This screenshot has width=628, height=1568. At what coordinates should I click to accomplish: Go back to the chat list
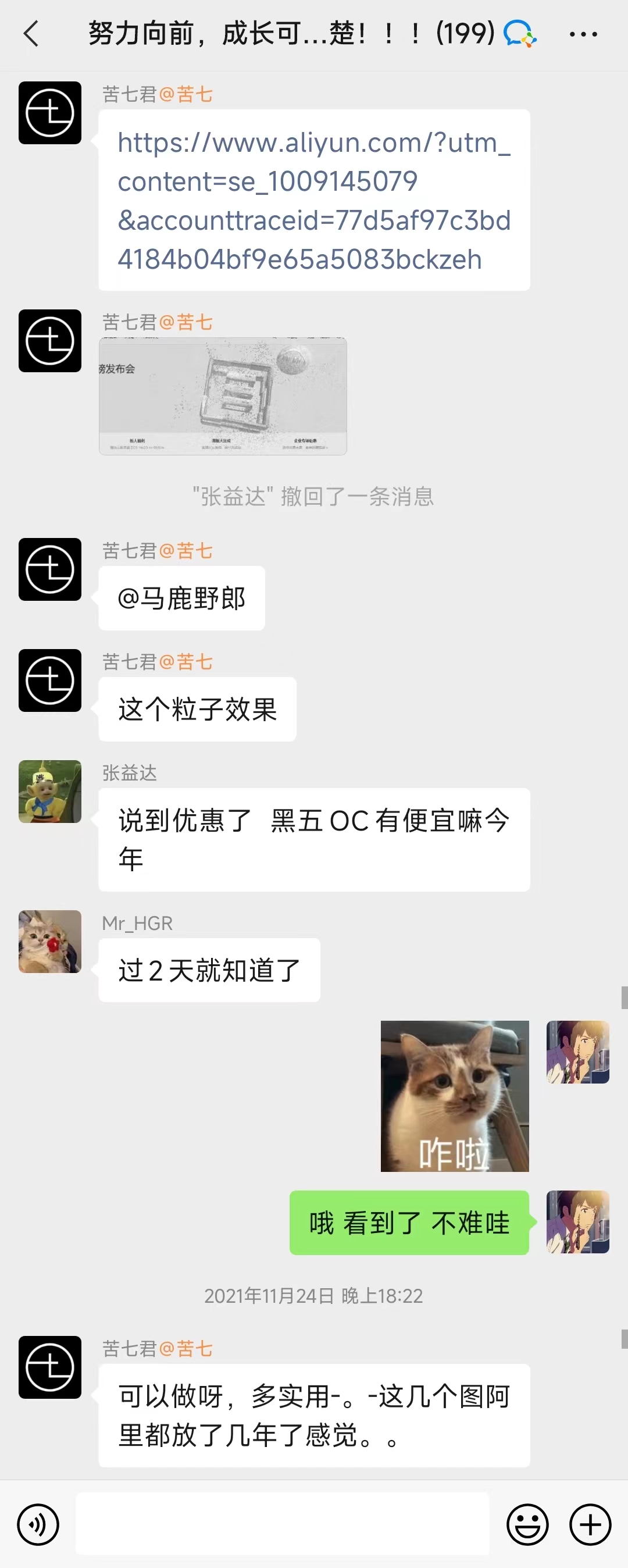point(31,34)
